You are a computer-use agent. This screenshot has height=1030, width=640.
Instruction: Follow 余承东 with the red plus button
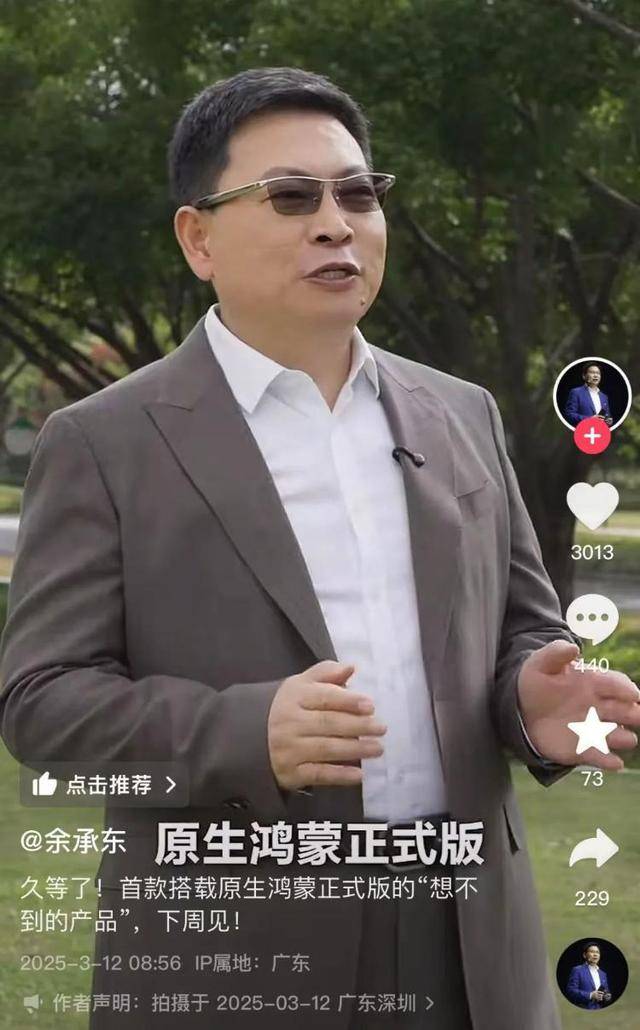tap(592, 436)
